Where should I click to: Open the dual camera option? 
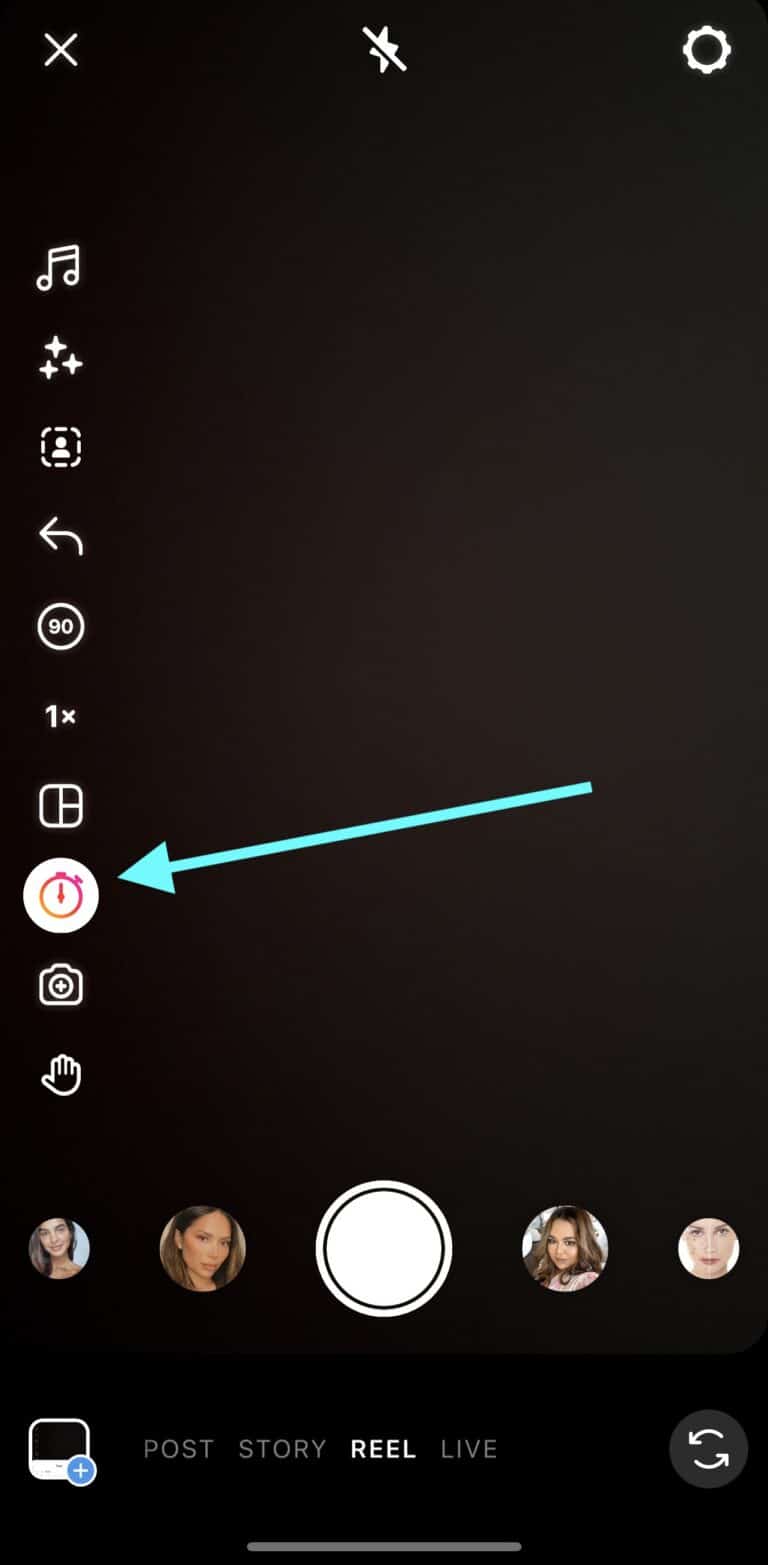tap(61, 986)
